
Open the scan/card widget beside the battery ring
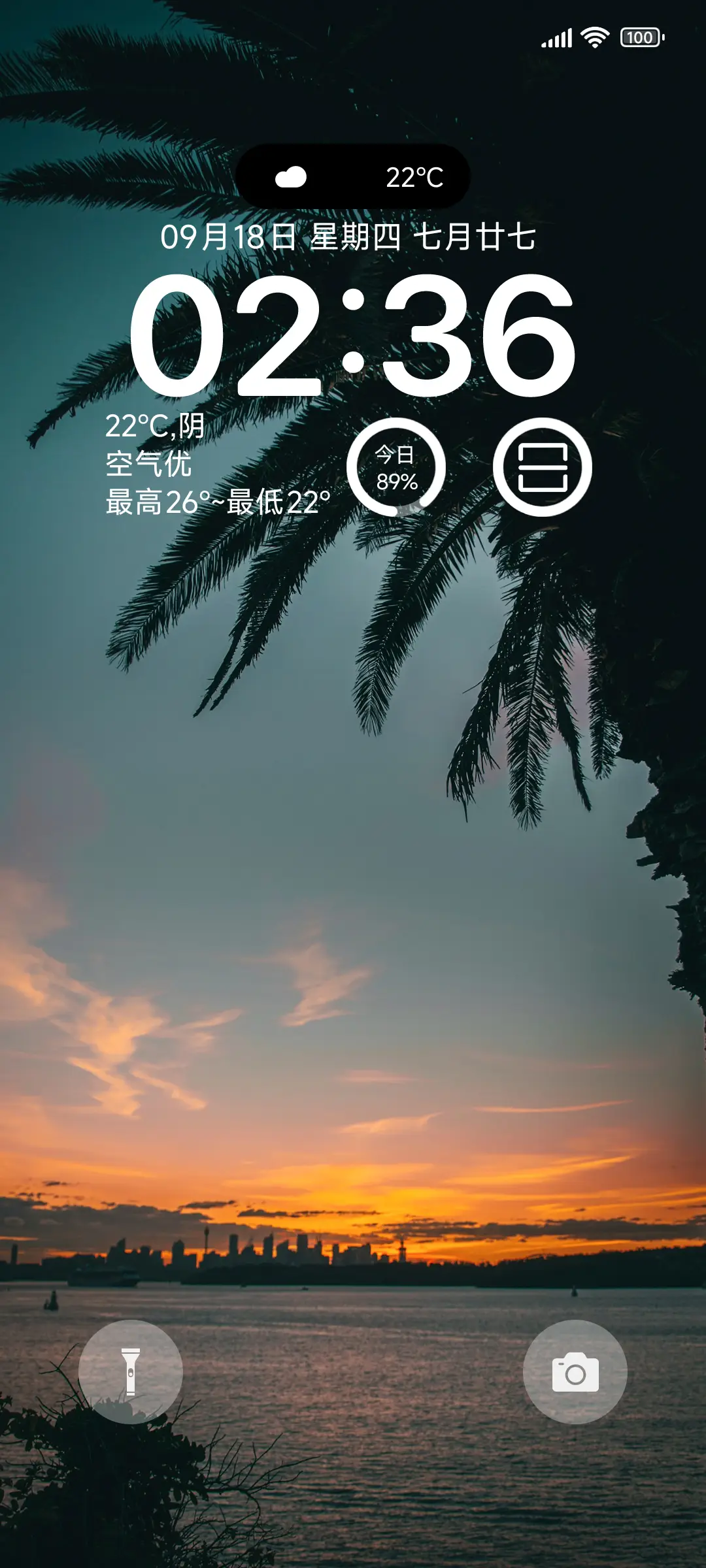544,466
